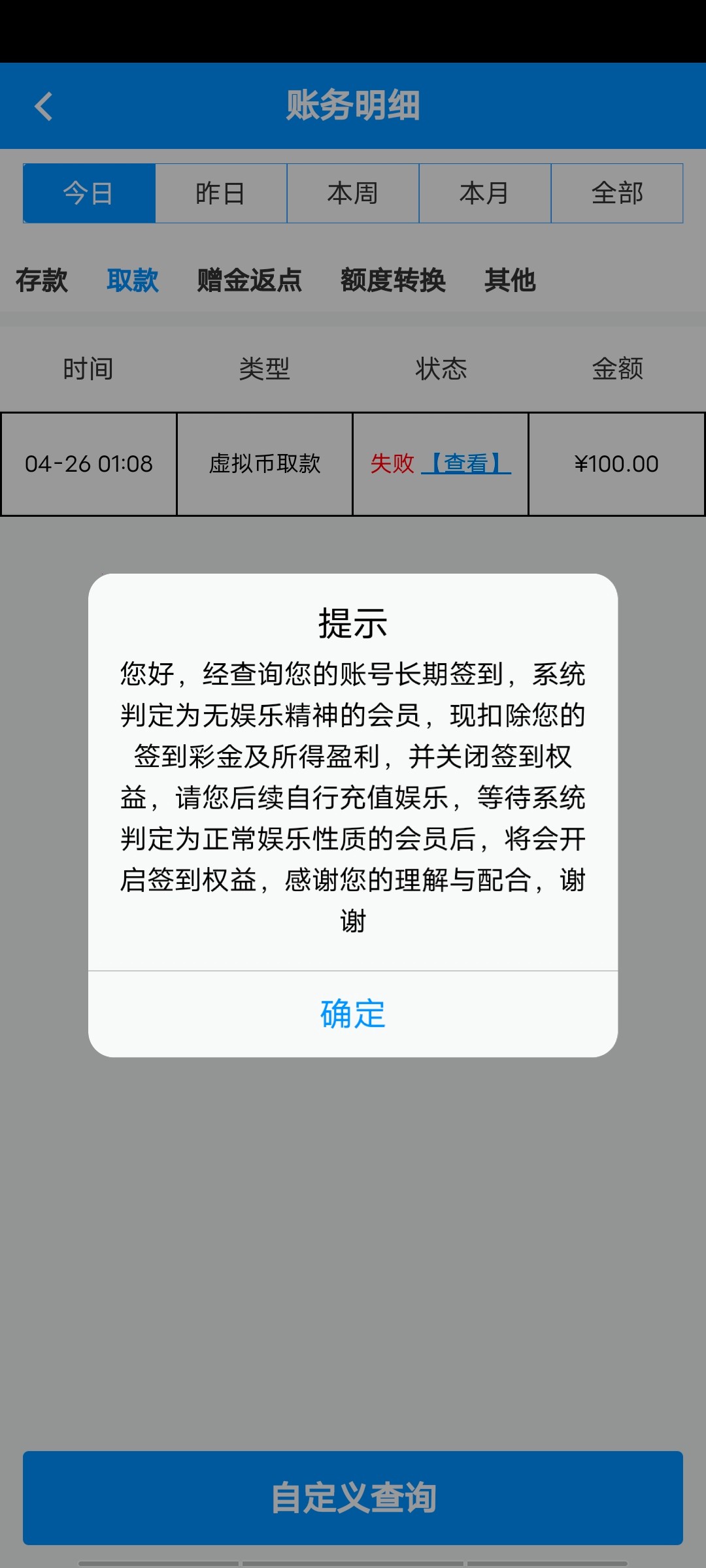This screenshot has height=1568, width=706.
Task: Open the 赠金返点 category
Action: coord(250,280)
